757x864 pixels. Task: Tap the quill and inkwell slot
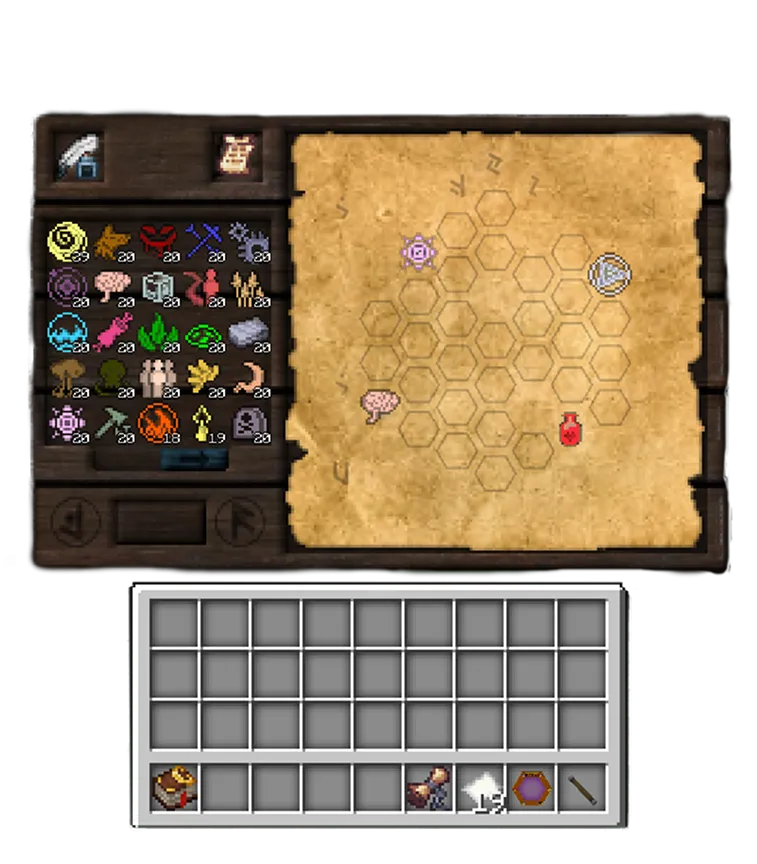[x=78, y=157]
